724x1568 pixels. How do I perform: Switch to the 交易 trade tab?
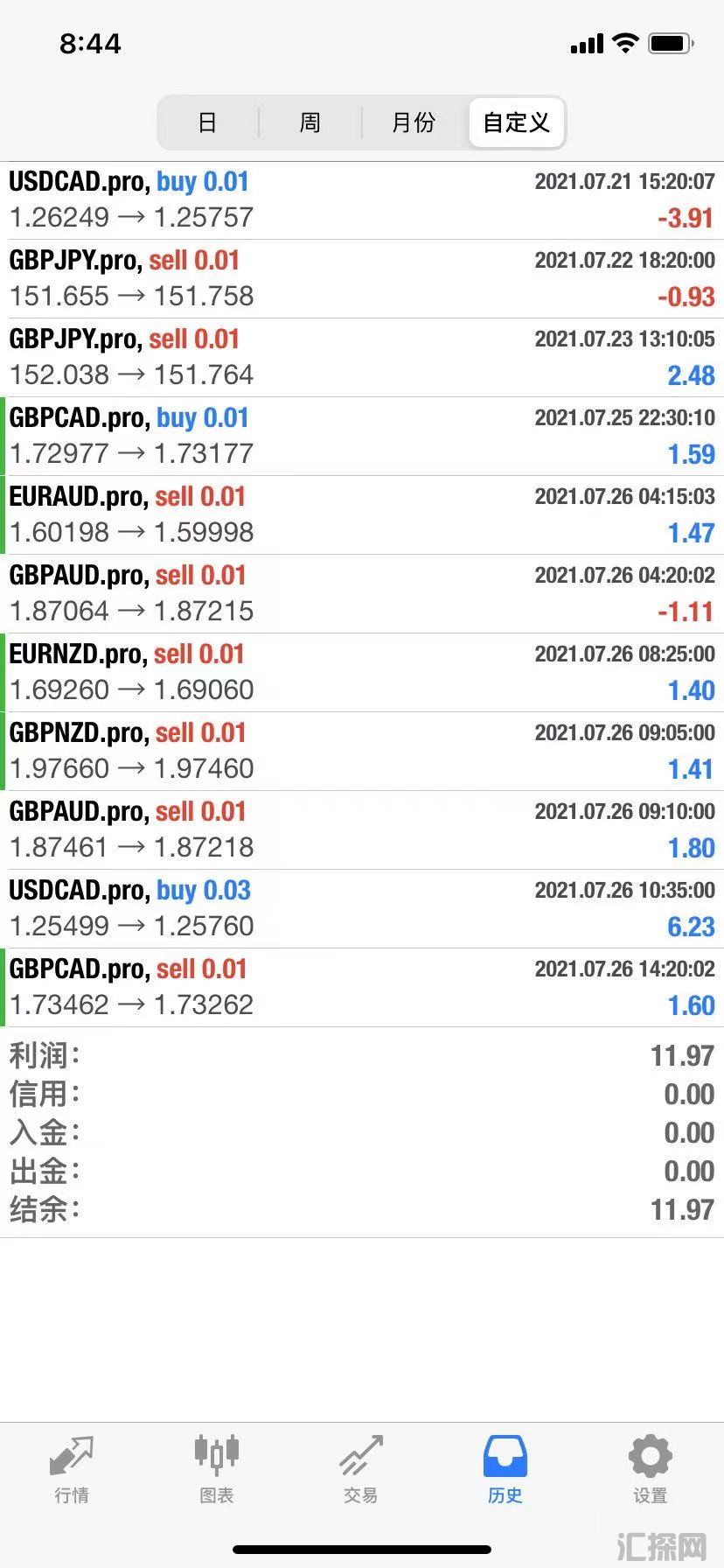[361, 1470]
